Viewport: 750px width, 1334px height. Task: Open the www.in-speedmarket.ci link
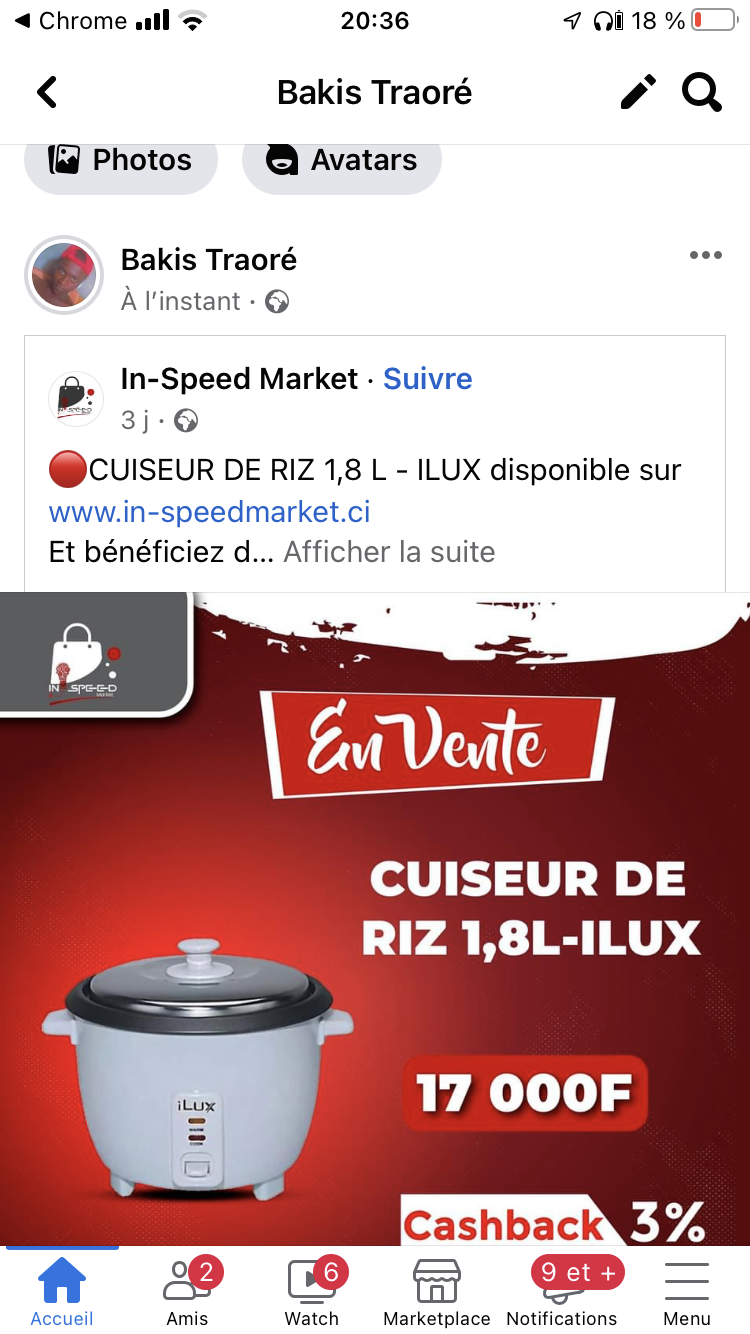pos(210,512)
